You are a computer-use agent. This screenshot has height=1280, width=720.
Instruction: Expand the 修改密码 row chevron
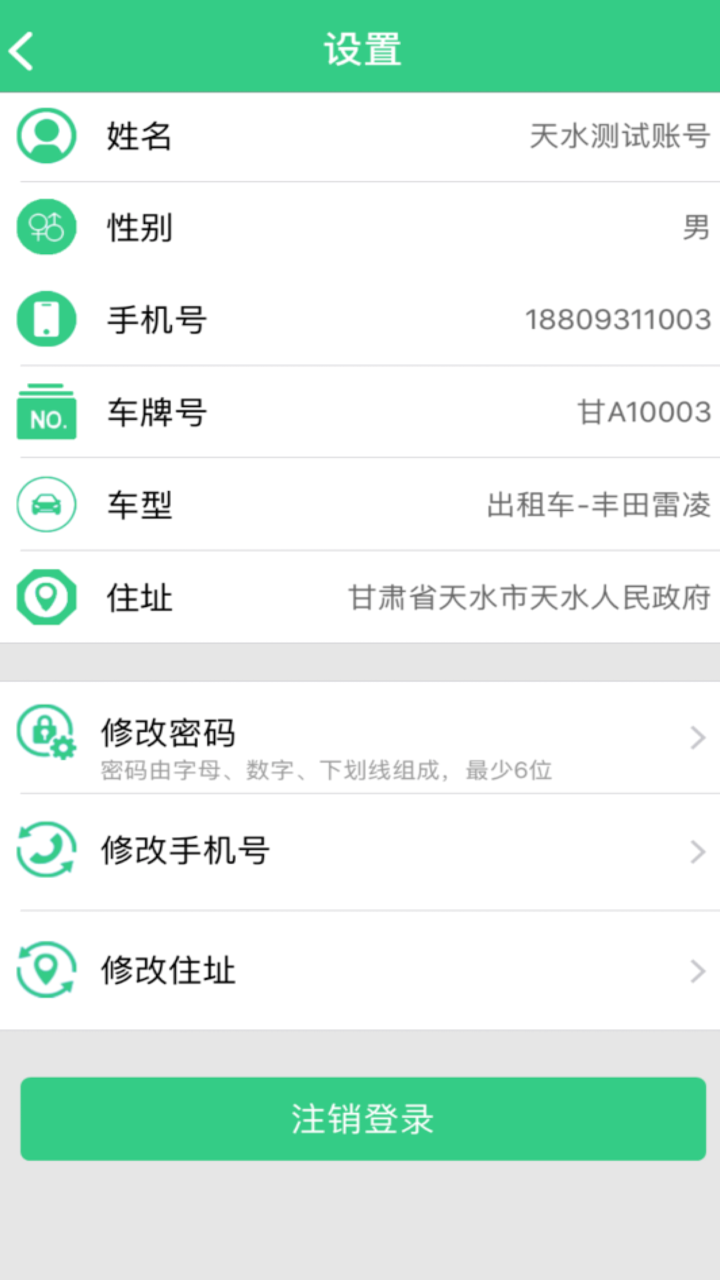(698, 738)
